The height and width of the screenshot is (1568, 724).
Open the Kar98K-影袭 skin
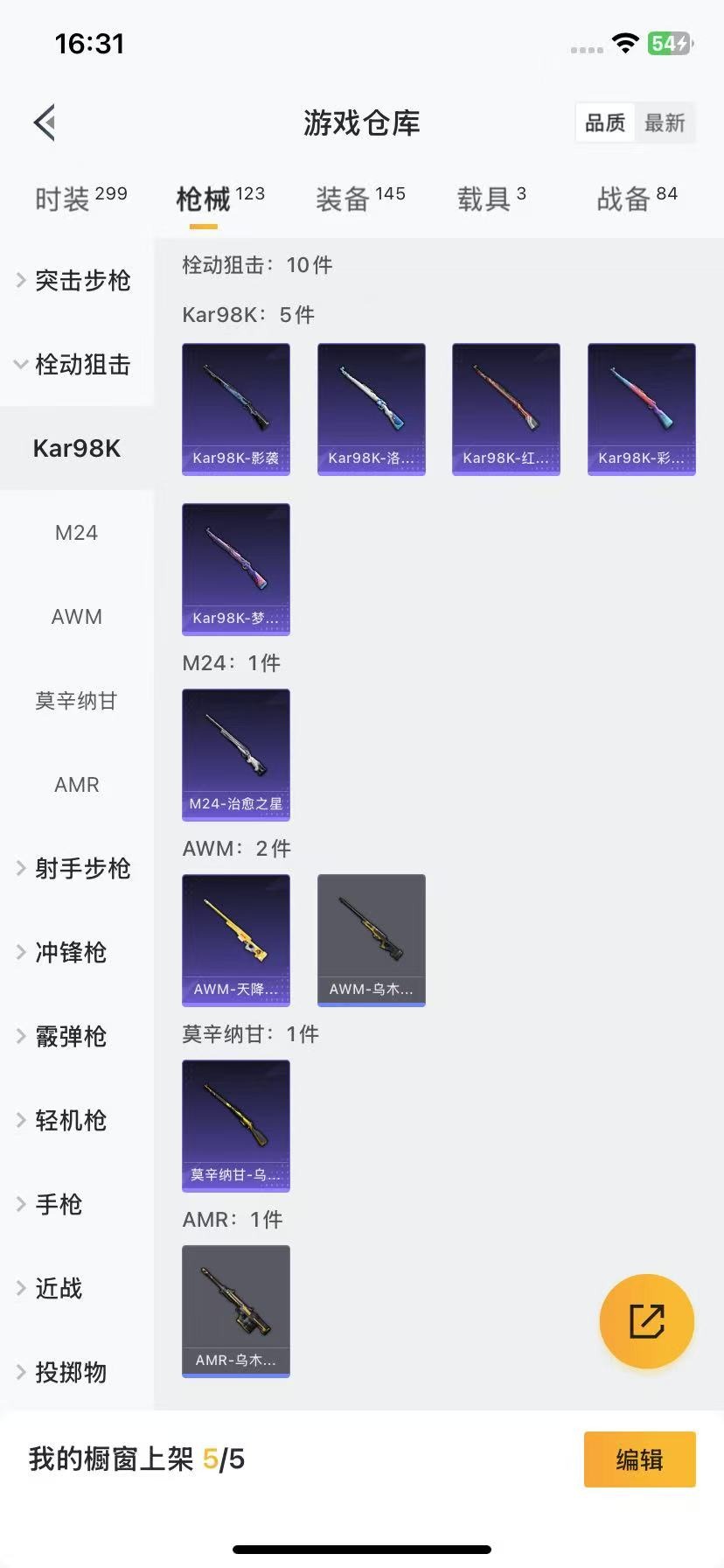(x=236, y=409)
